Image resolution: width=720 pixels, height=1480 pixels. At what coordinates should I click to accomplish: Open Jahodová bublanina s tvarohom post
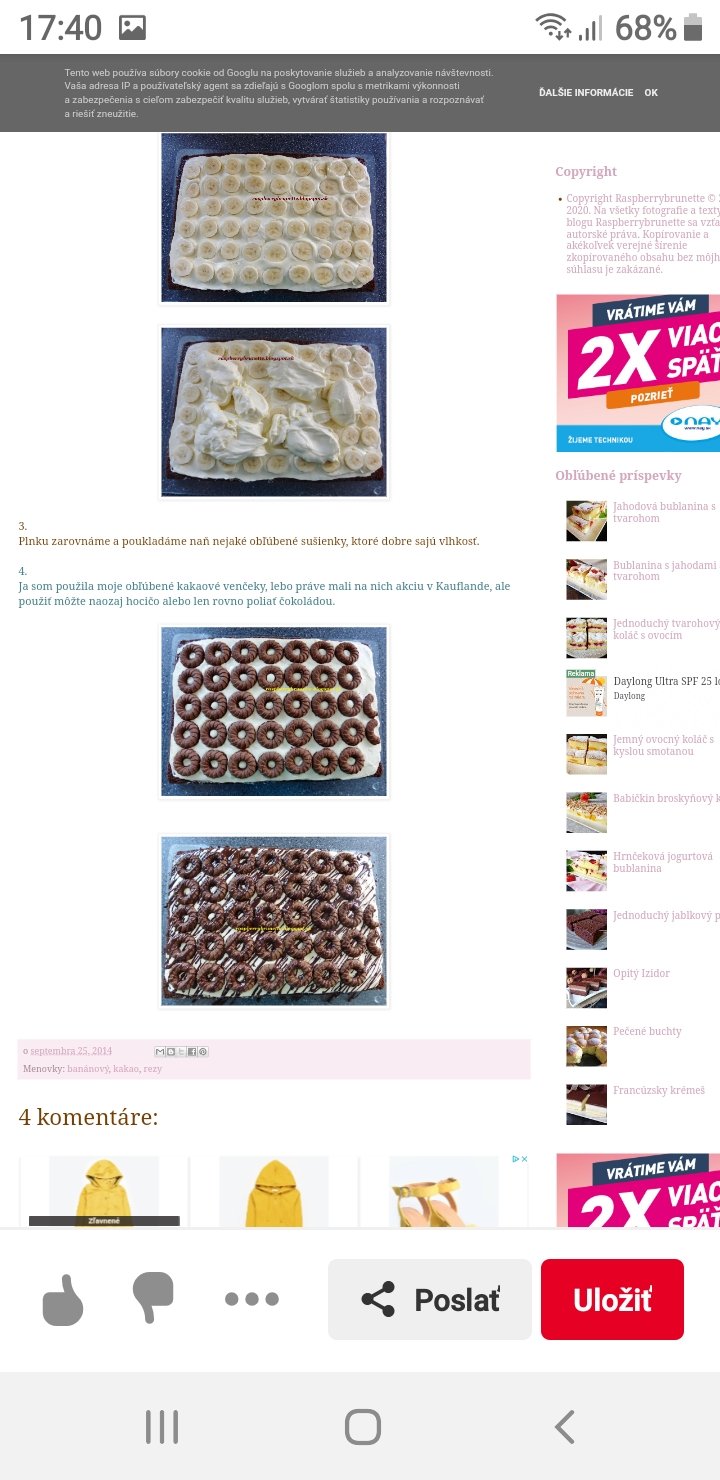[663, 512]
